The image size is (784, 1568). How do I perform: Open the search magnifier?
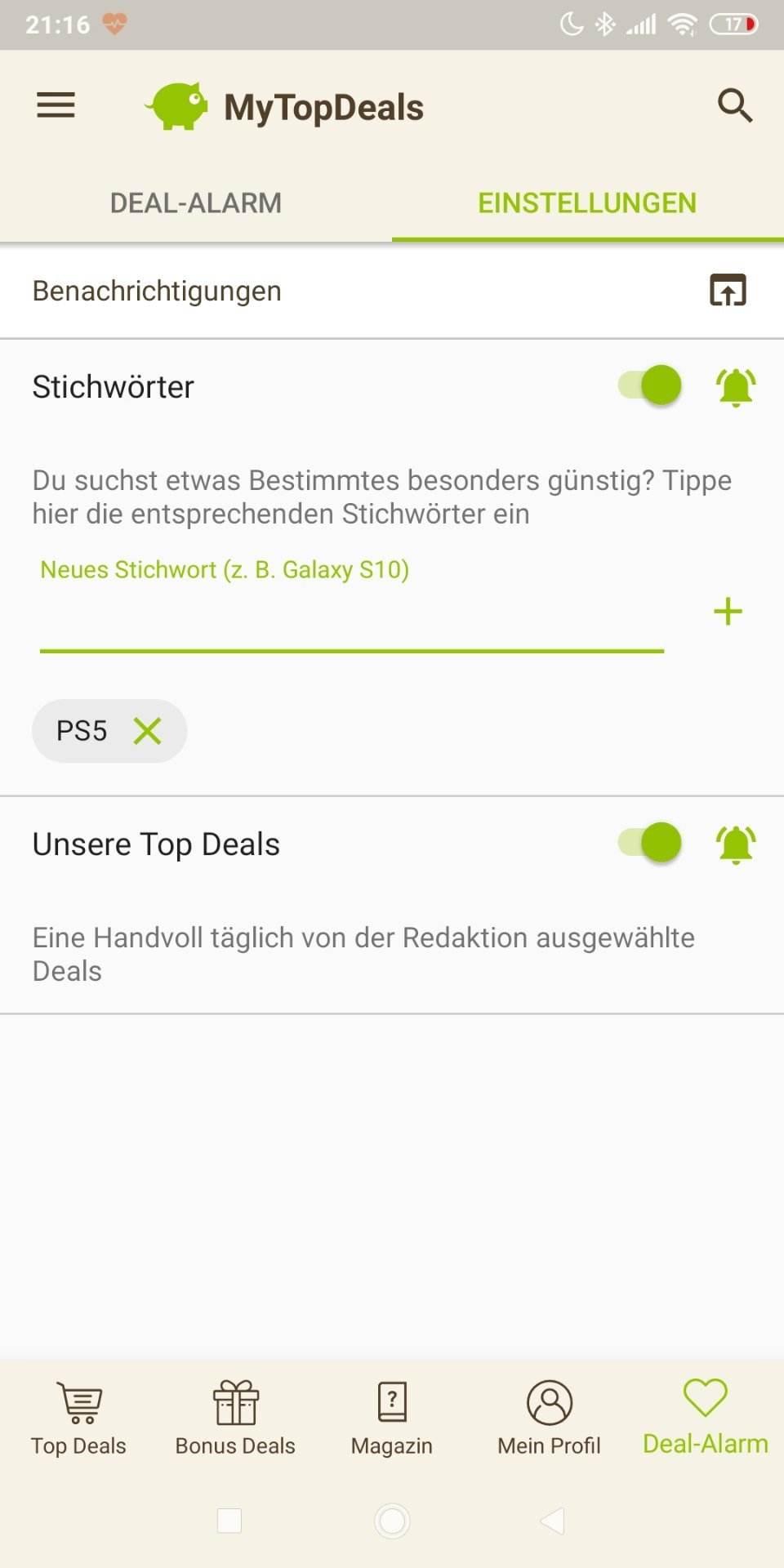734,105
